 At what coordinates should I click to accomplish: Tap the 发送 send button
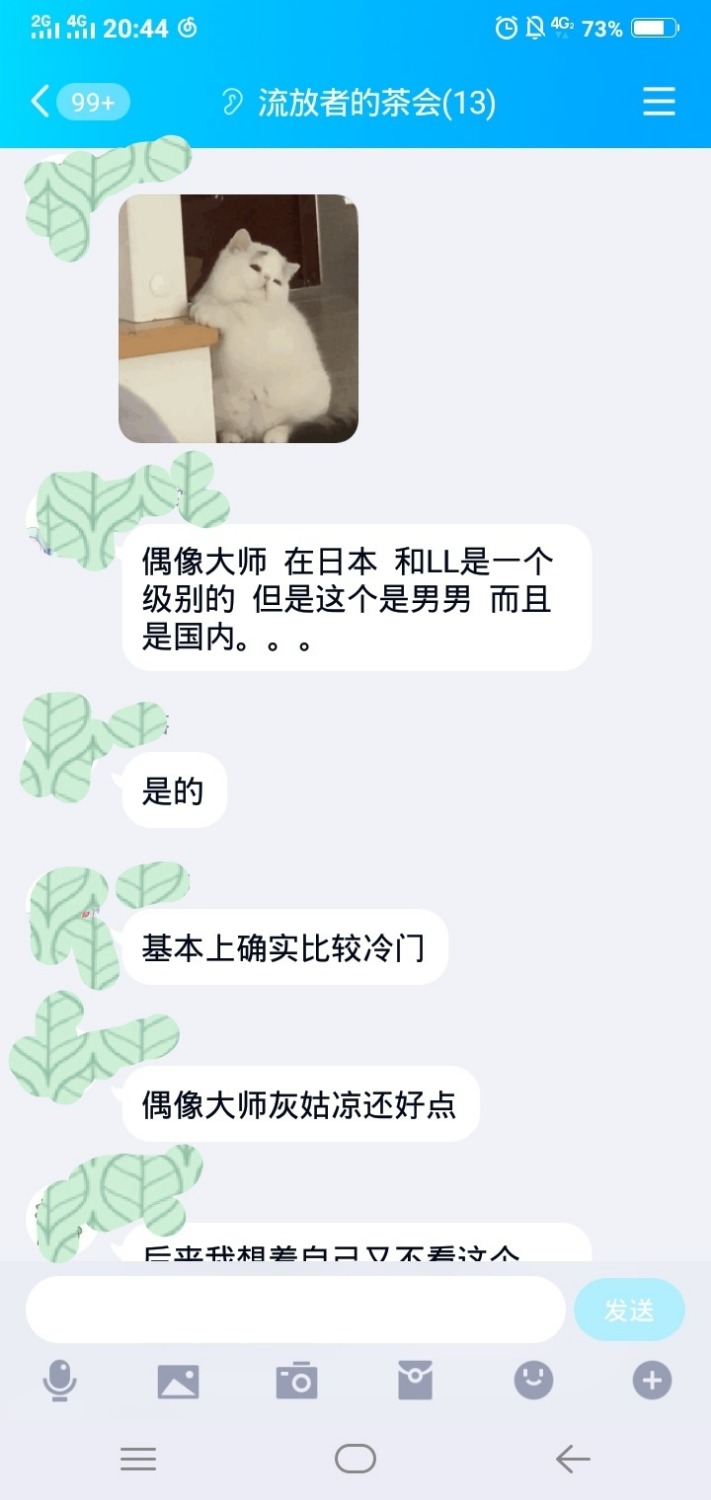coord(629,1309)
